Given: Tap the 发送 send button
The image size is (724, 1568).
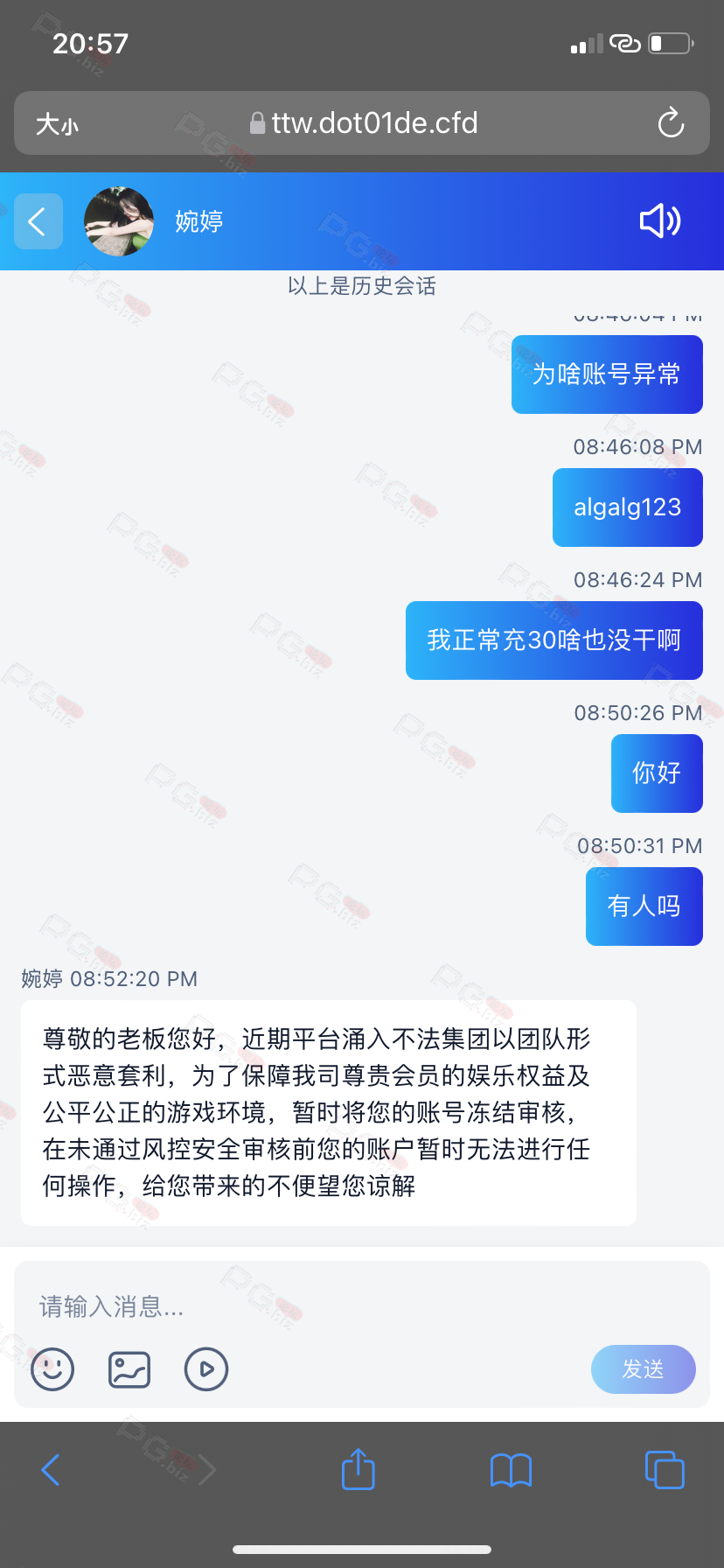Looking at the screenshot, I should 643,1368.
